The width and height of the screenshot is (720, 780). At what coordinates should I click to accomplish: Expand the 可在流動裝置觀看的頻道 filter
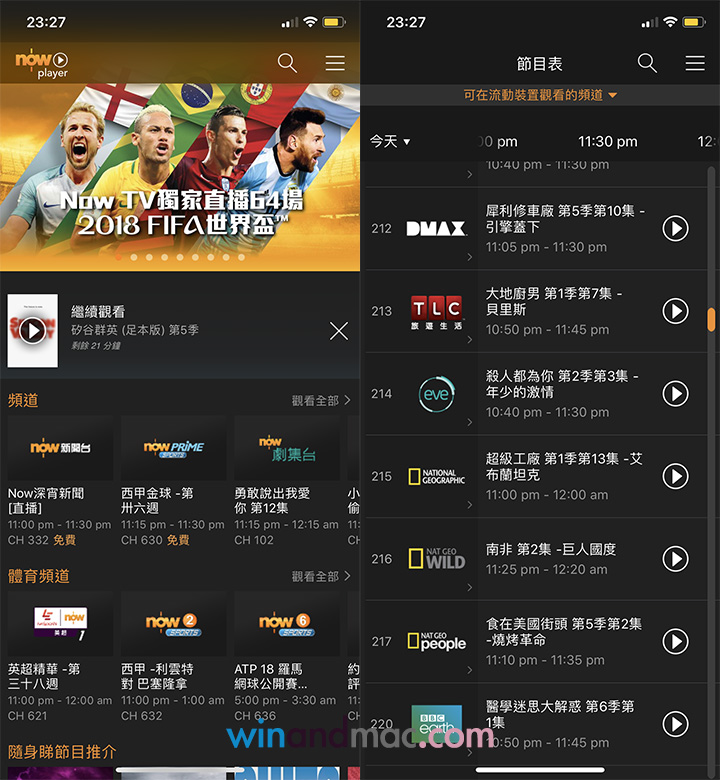tap(540, 95)
